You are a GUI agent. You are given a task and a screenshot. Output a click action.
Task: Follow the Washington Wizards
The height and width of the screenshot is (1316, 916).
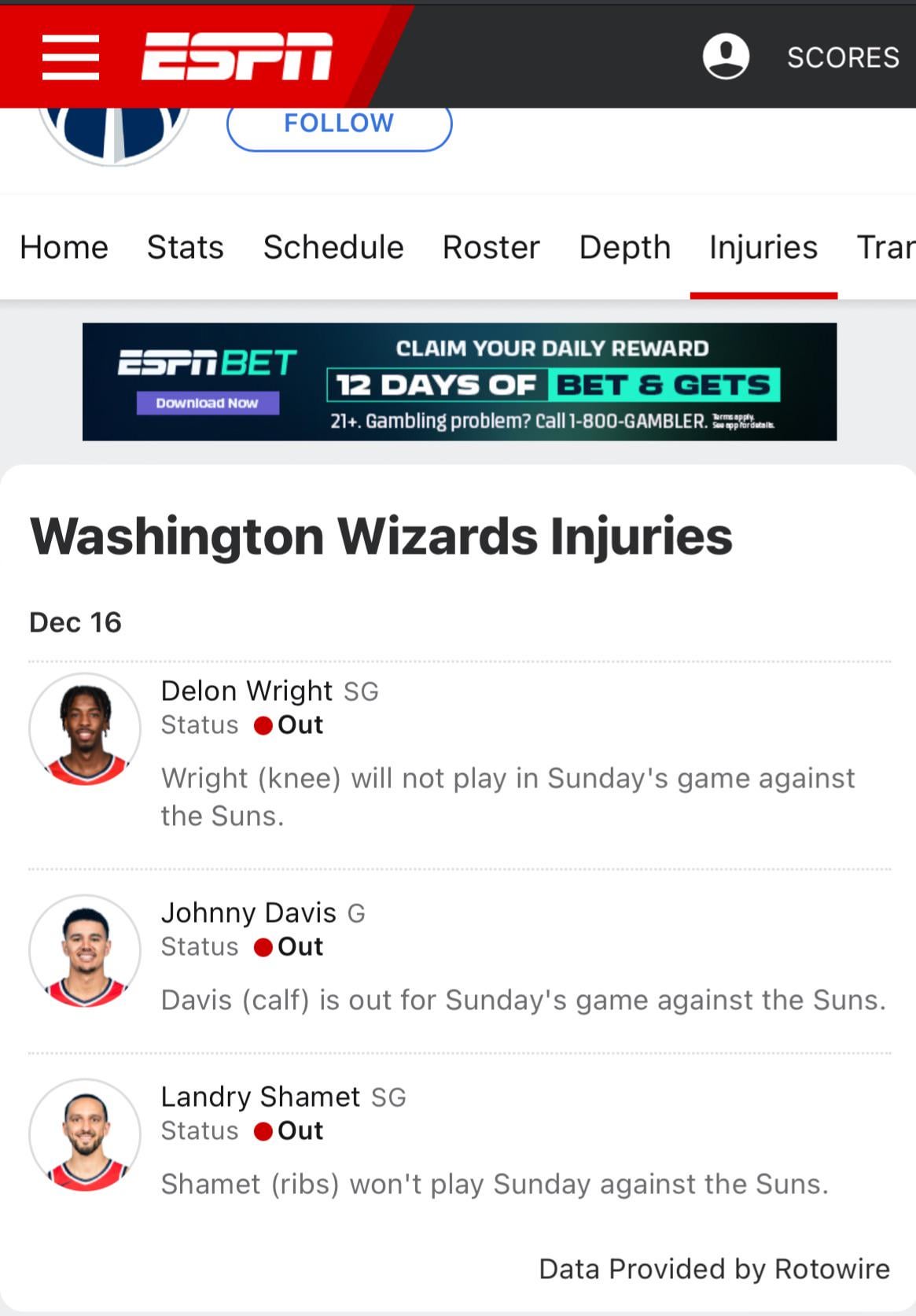[x=339, y=124]
